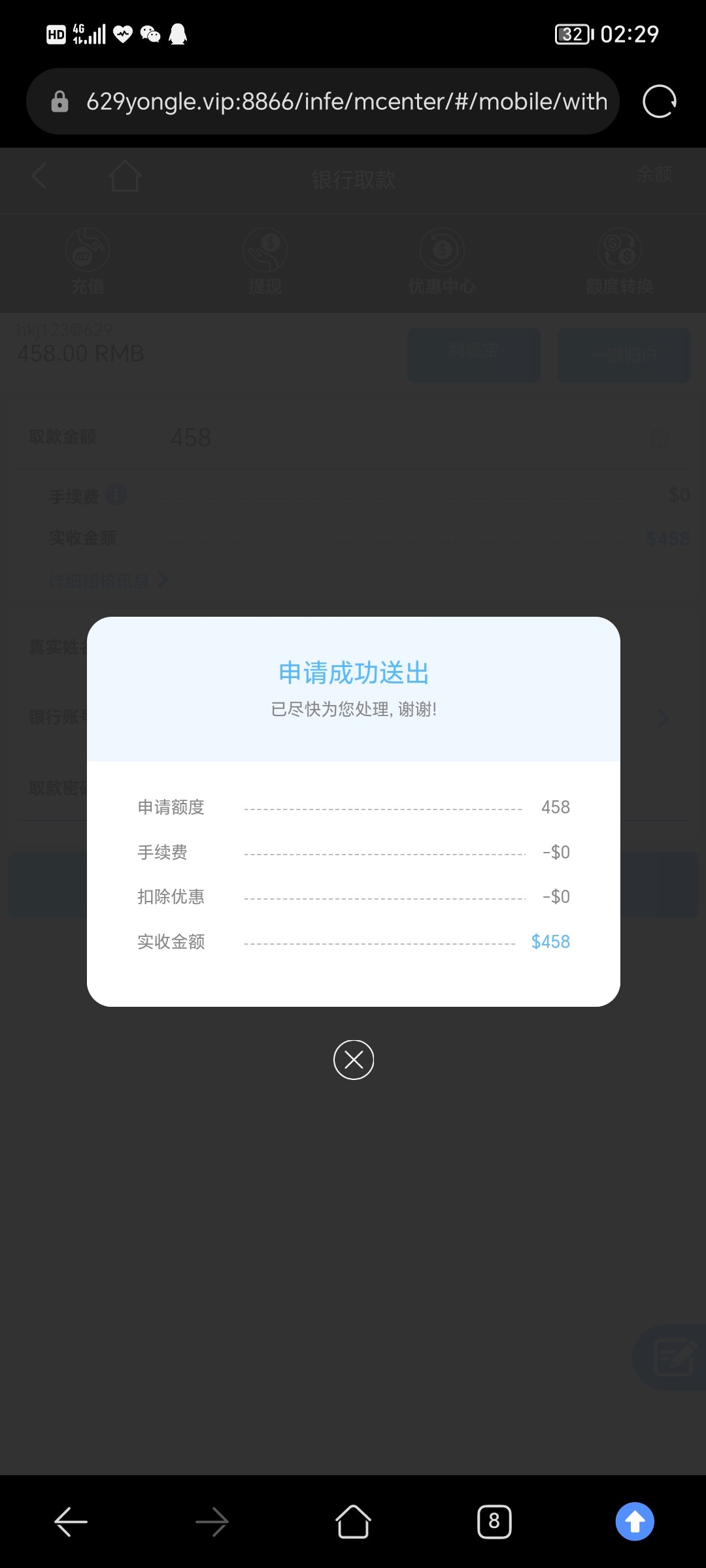Tap the blue upward arrow button

(x=634, y=1522)
